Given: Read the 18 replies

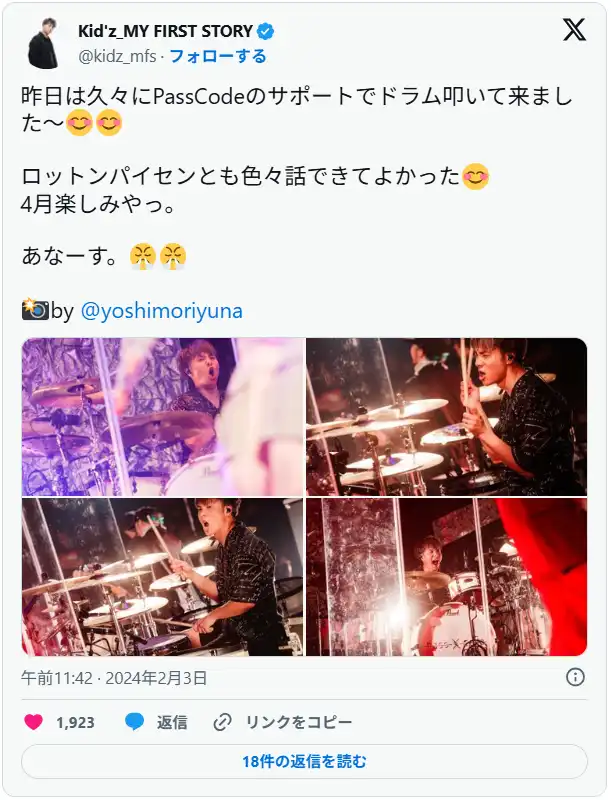Looking at the screenshot, I should 304,761.
